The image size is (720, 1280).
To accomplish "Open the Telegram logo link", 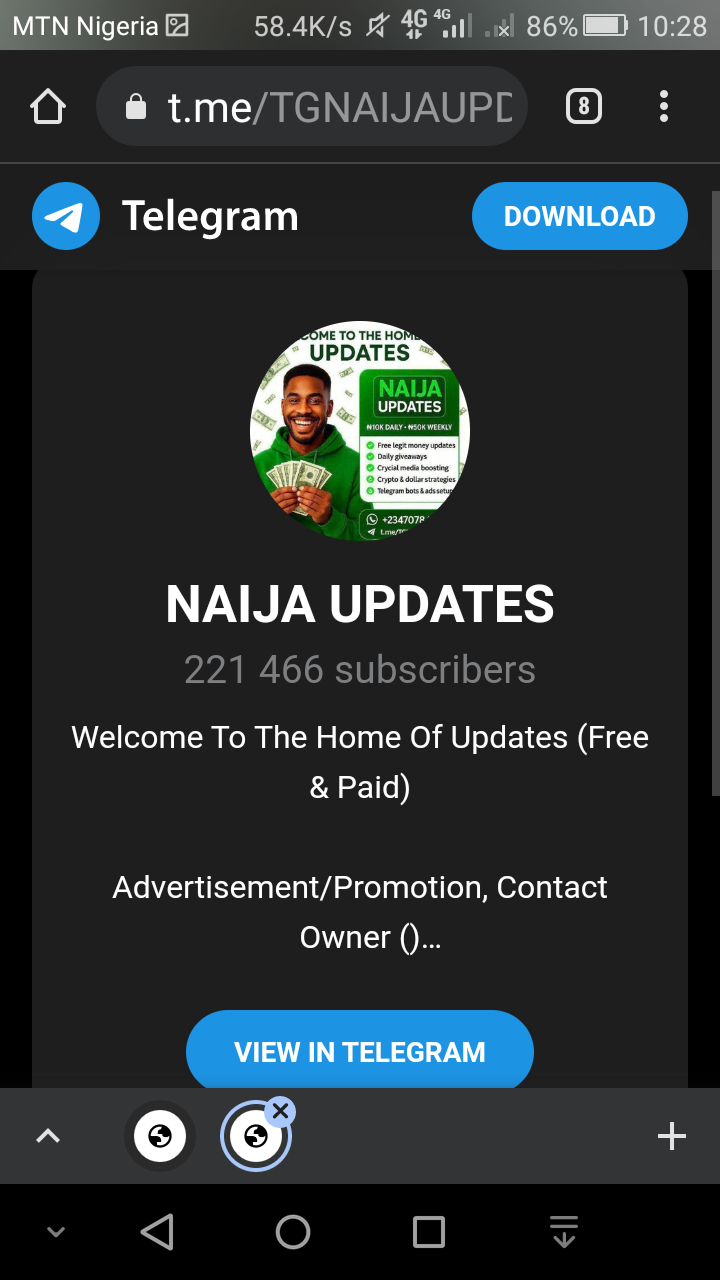I will (66, 216).
